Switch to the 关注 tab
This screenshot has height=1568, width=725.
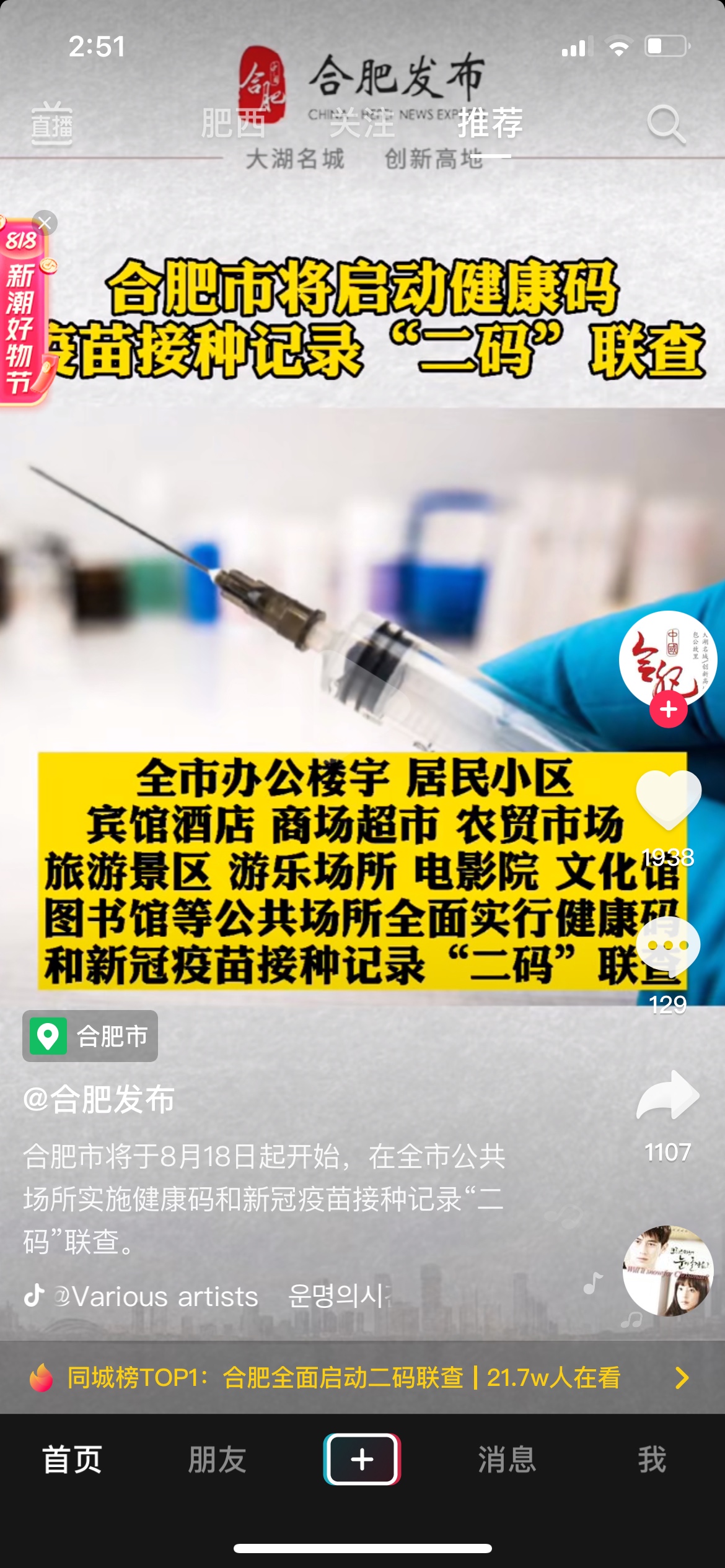click(x=362, y=123)
